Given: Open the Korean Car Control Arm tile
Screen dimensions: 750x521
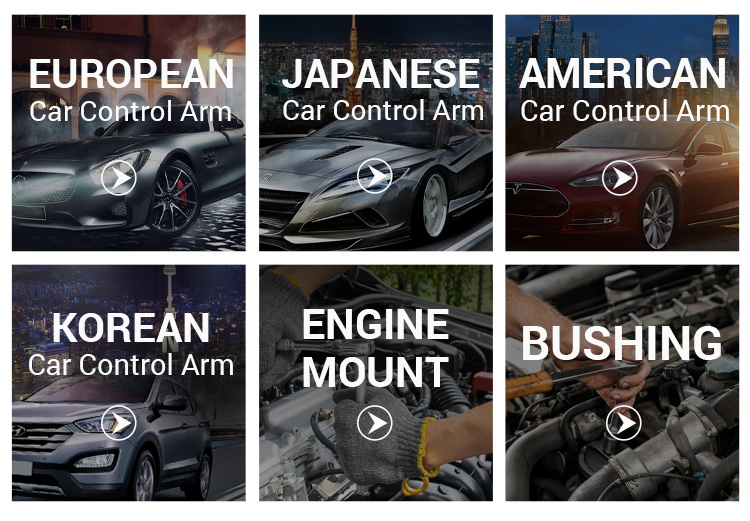Looking at the screenshot, I should [119, 422].
